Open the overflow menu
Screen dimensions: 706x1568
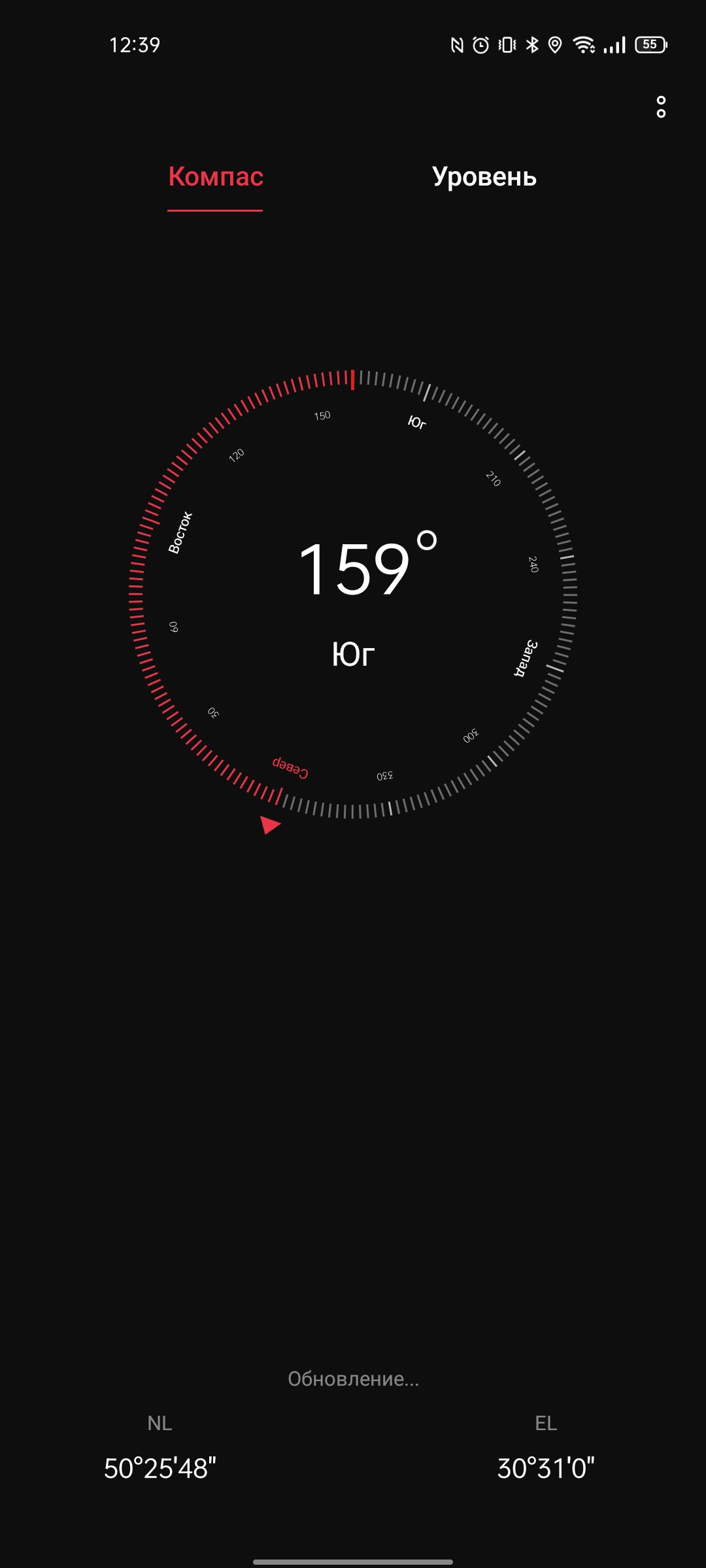661,107
